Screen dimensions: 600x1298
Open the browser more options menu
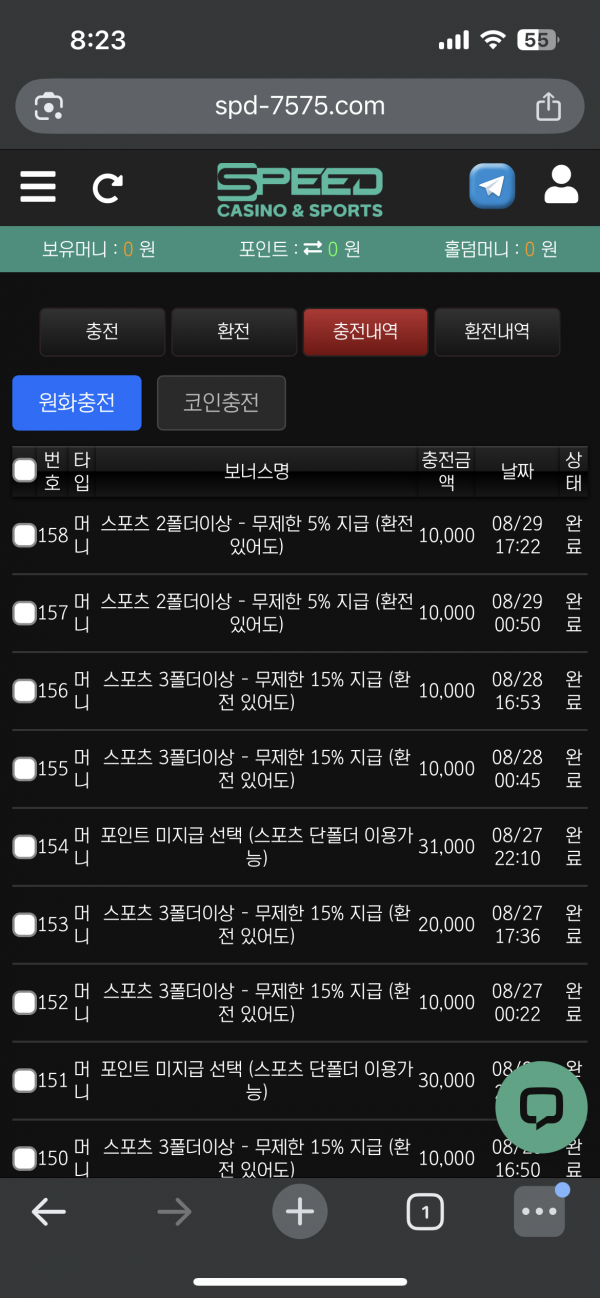[x=539, y=1212]
